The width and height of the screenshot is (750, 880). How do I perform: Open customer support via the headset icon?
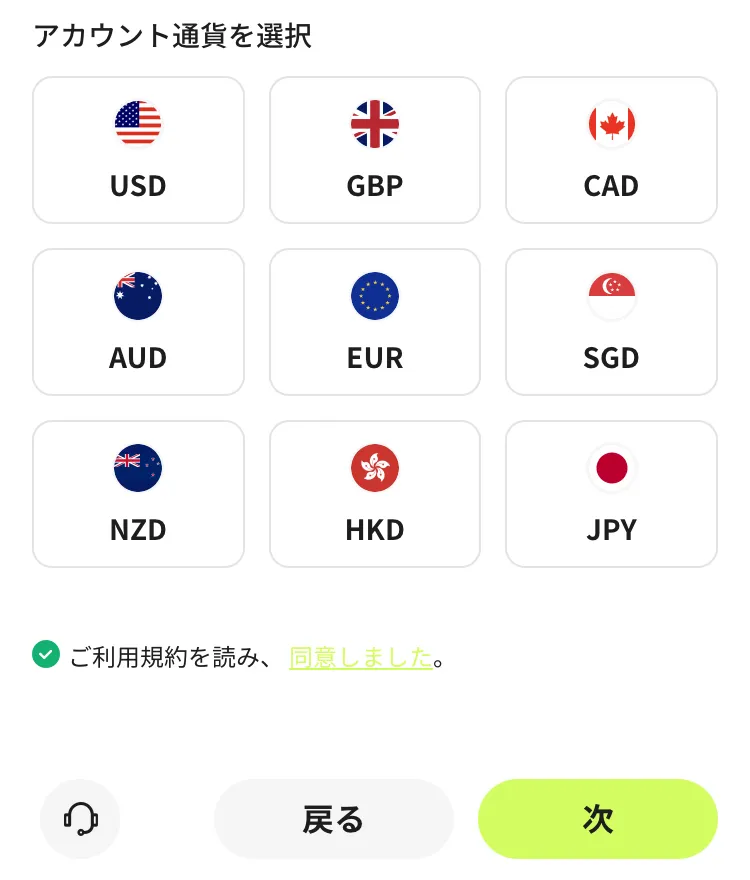pos(80,819)
